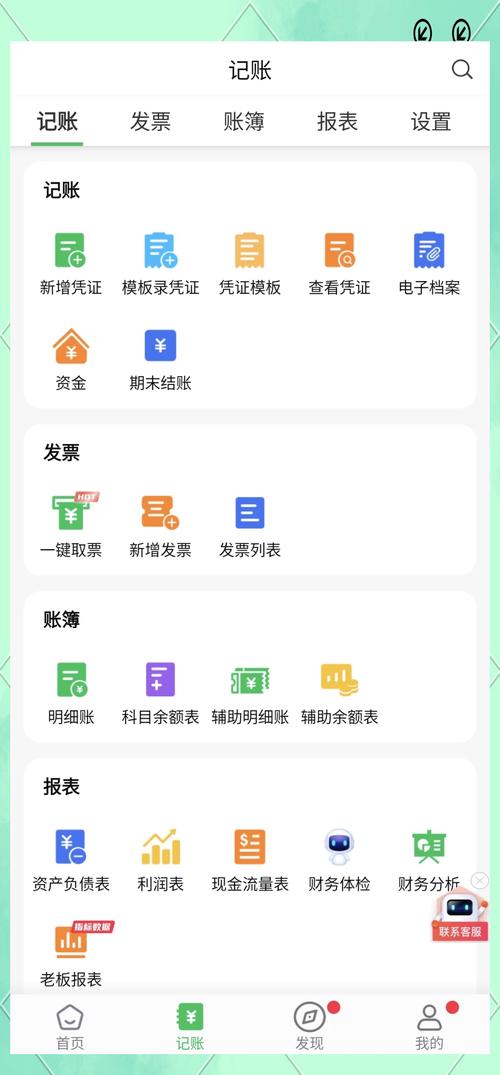Switch to the 我的 bottom tab
The width and height of the screenshot is (500, 1075).
[430, 1028]
